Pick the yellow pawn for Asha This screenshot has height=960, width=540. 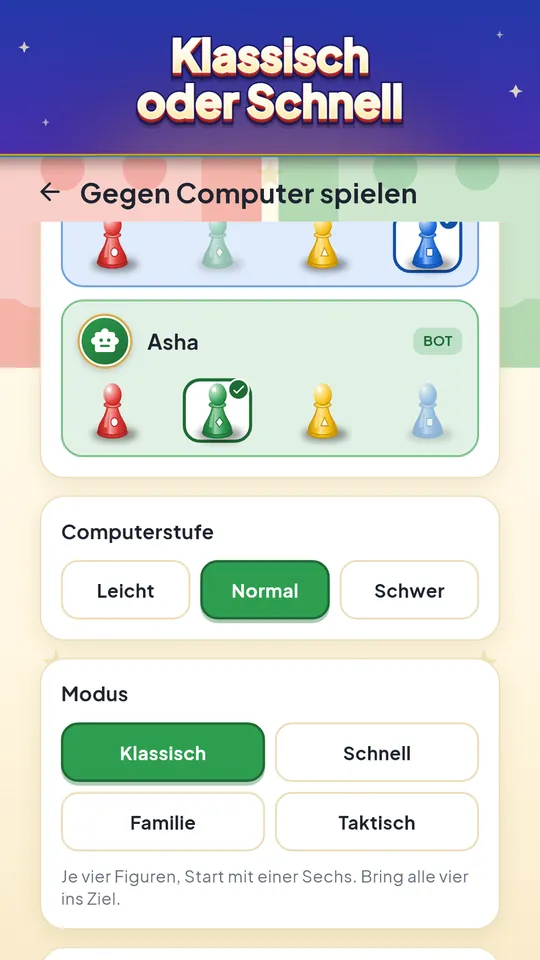(x=323, y=411)
